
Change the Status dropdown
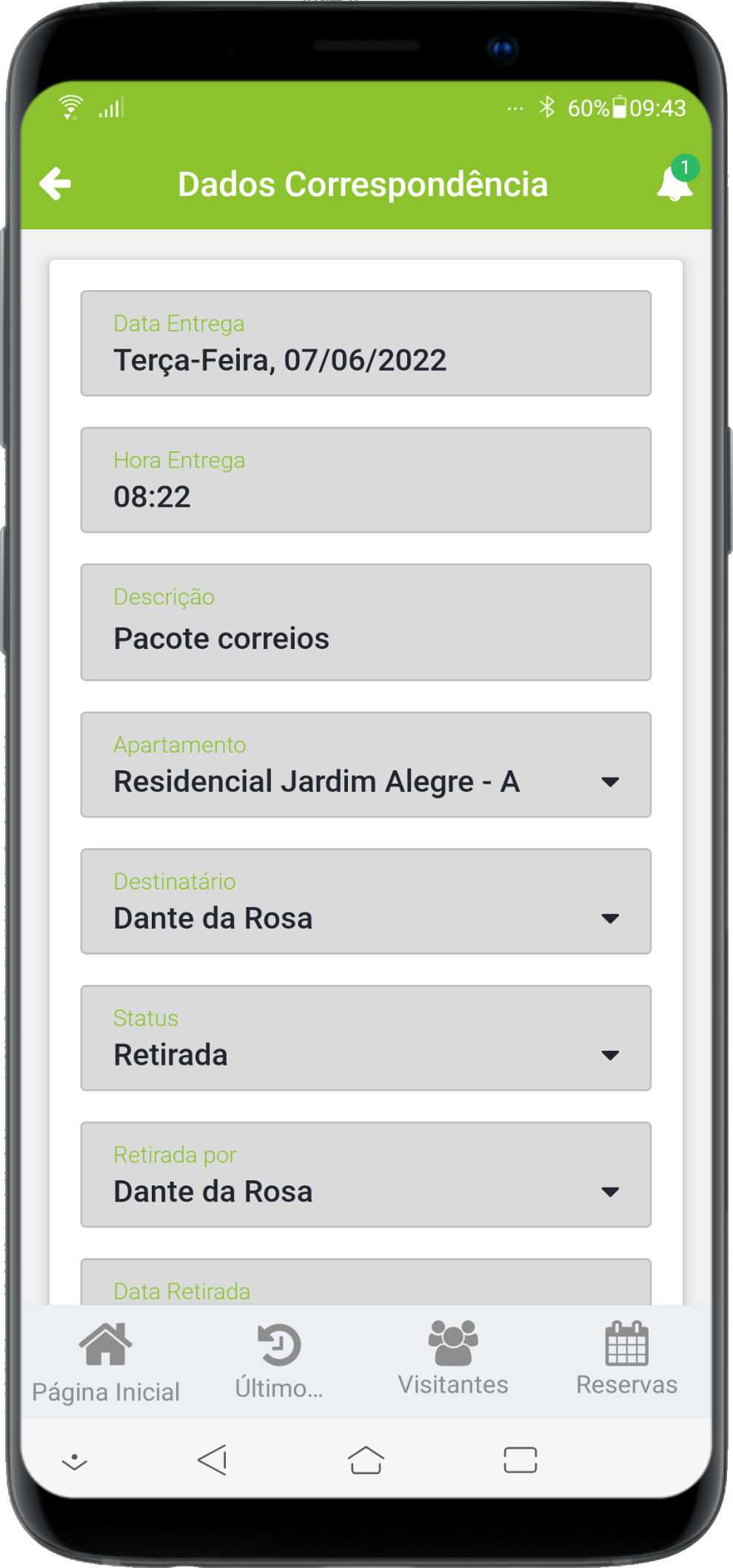[x=366, y=1037]
